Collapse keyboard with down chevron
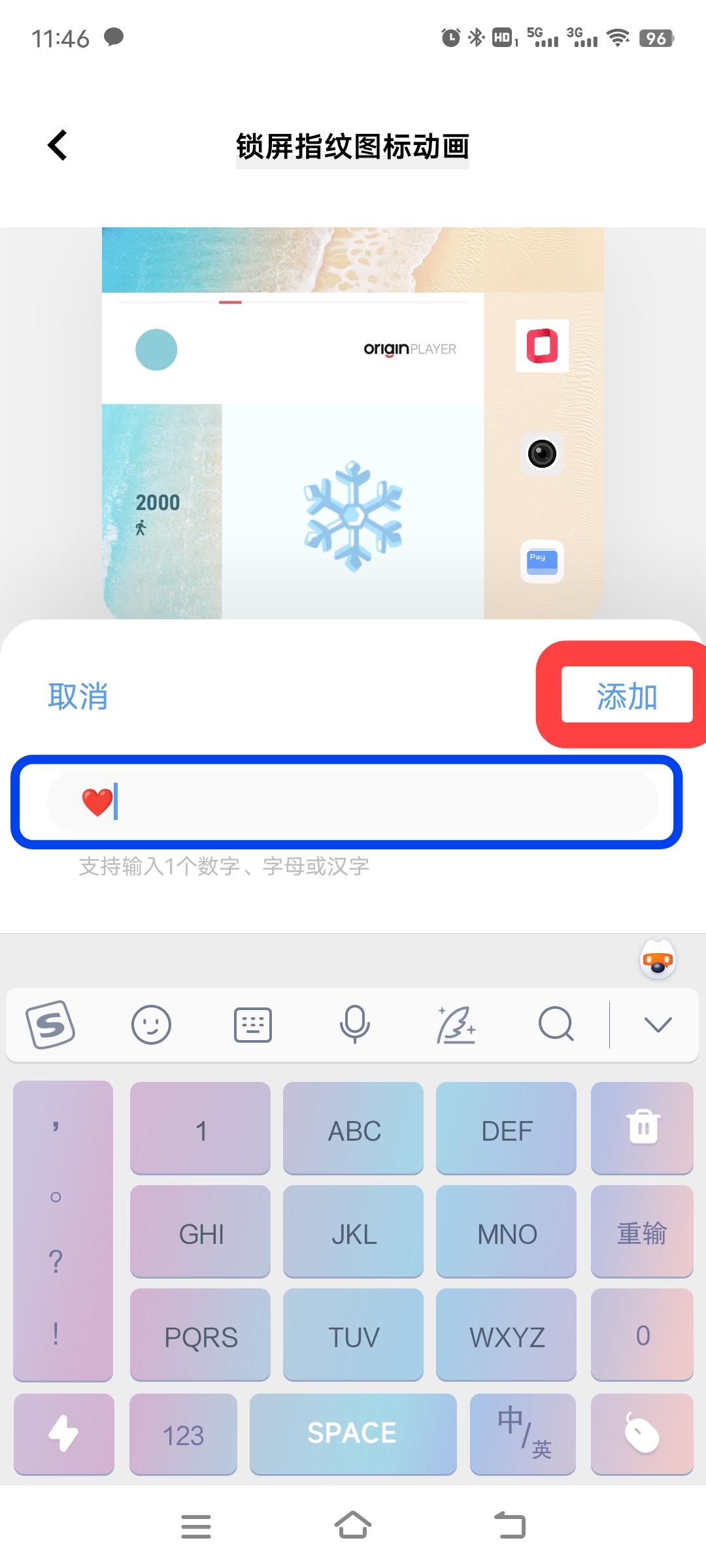The width and height of the screenshot is (706, 1568). (658, 1024)
